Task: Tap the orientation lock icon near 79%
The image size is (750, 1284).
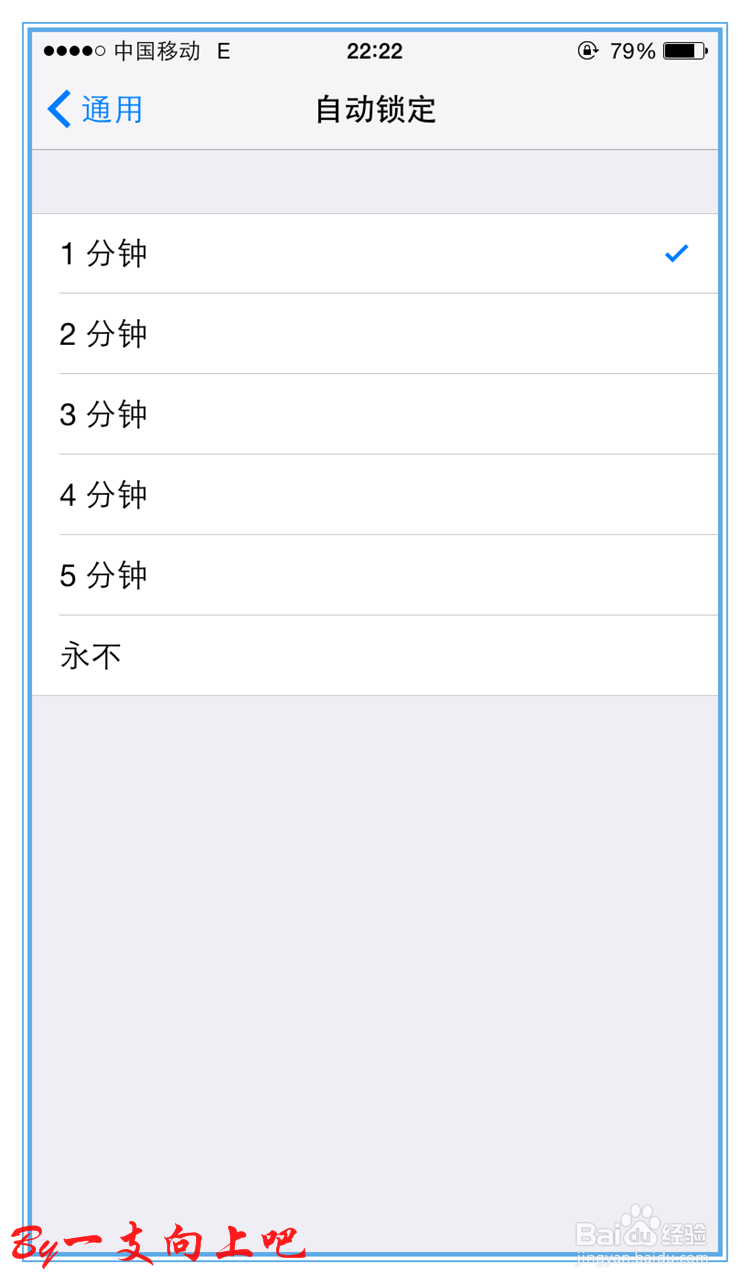Action: (590, 51)
